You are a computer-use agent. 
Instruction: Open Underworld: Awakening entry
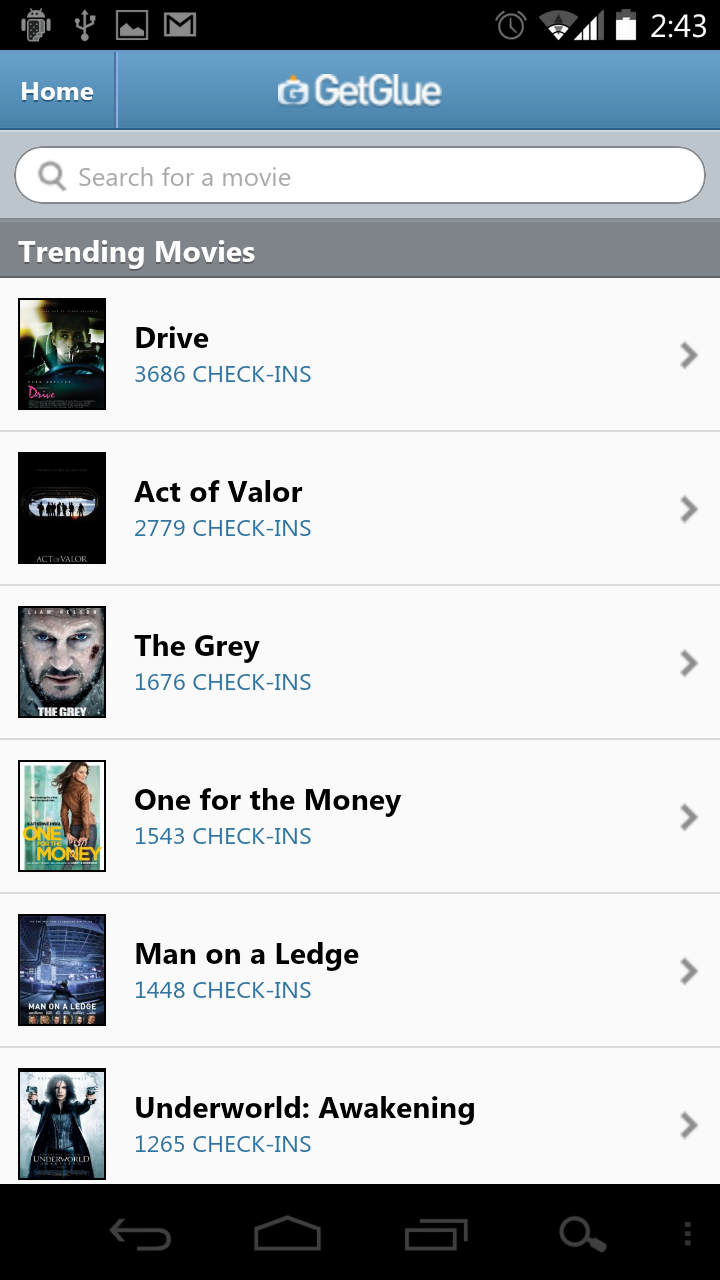click(360, 1123)
